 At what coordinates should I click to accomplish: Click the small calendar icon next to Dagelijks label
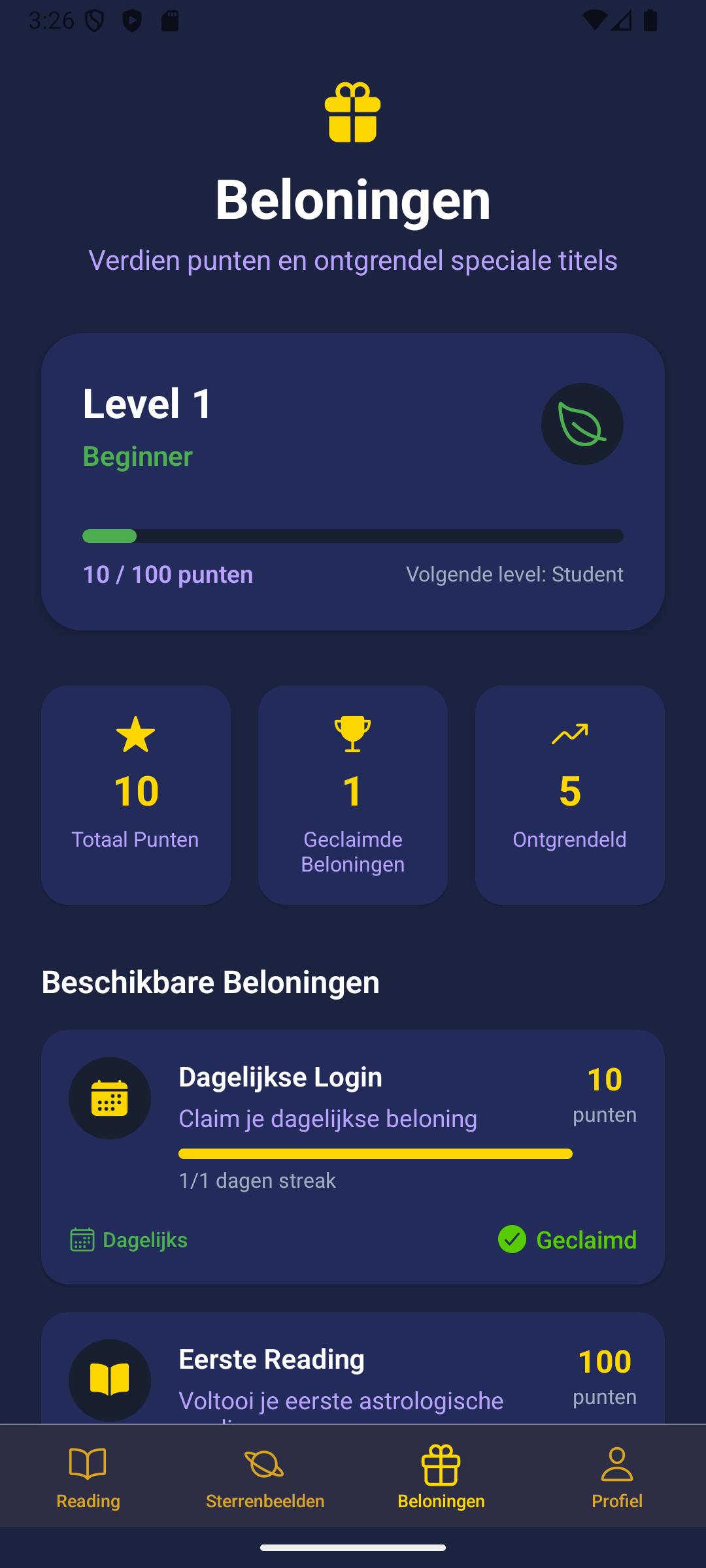pyautogui.click(x=81, y=1239)
